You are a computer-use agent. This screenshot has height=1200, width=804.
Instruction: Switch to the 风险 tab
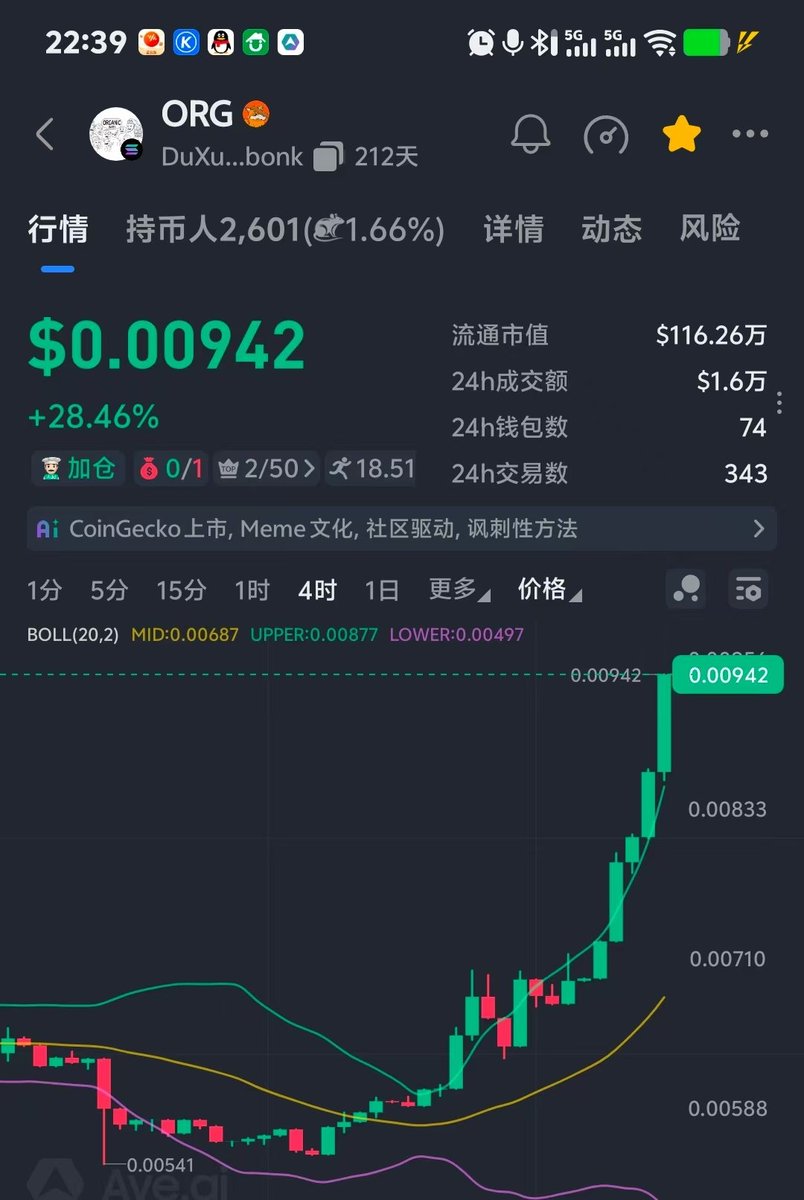point(709,230)
